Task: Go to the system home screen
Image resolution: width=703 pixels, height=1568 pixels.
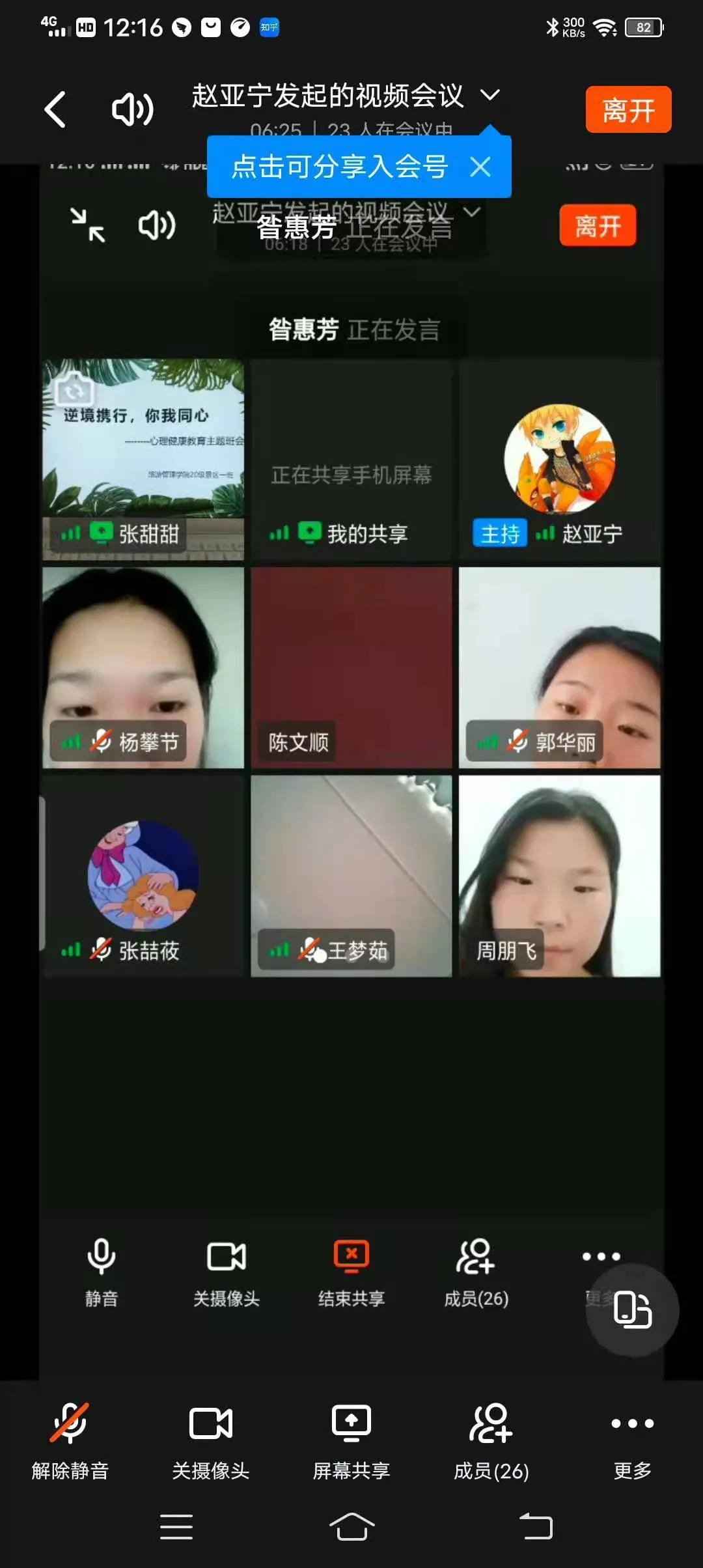Action: (x=351, y=1526)
